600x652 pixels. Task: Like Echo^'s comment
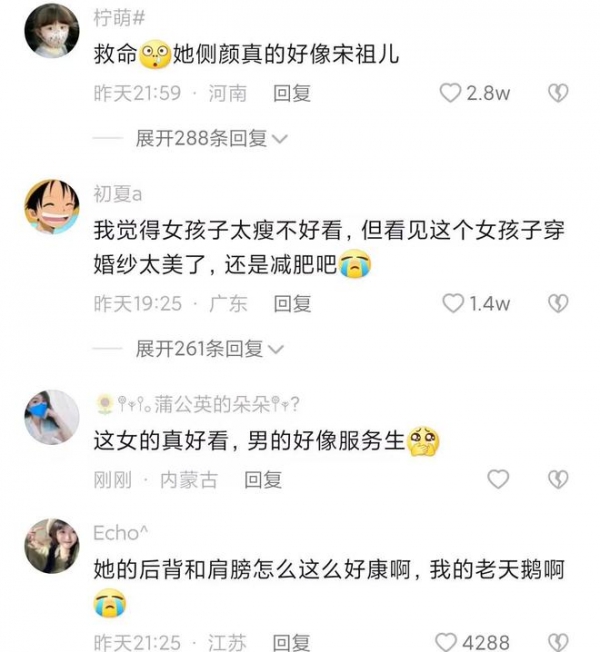coord(446,641)
